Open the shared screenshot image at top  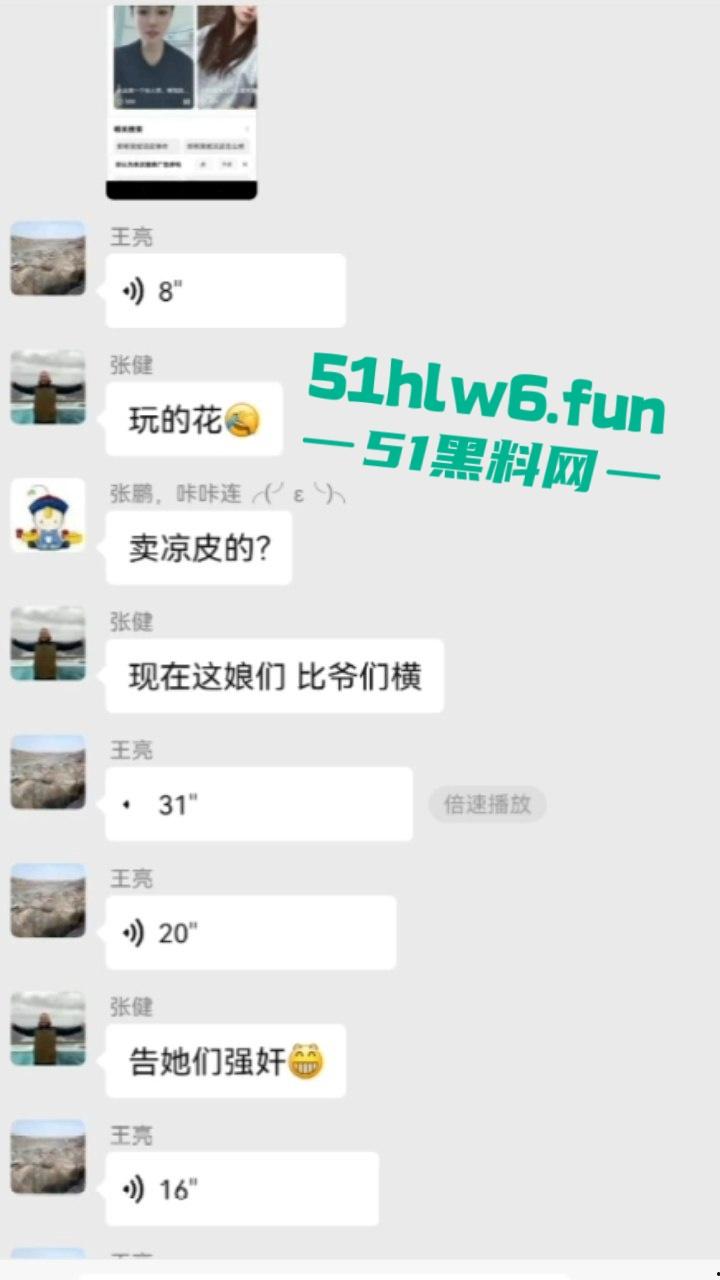click(x=181, y=100)
